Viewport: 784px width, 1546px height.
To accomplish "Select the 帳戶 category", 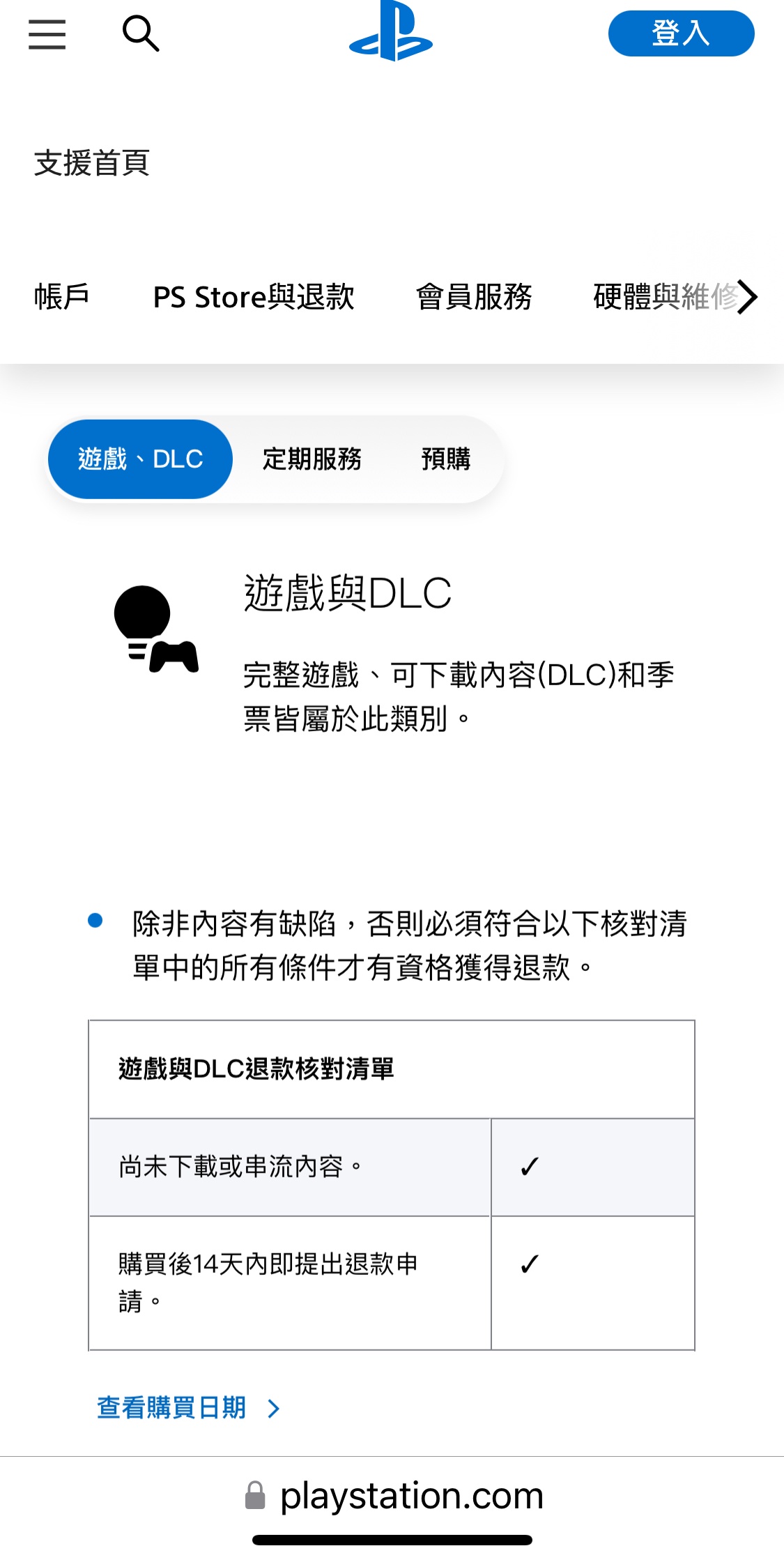I will [62, 297].
